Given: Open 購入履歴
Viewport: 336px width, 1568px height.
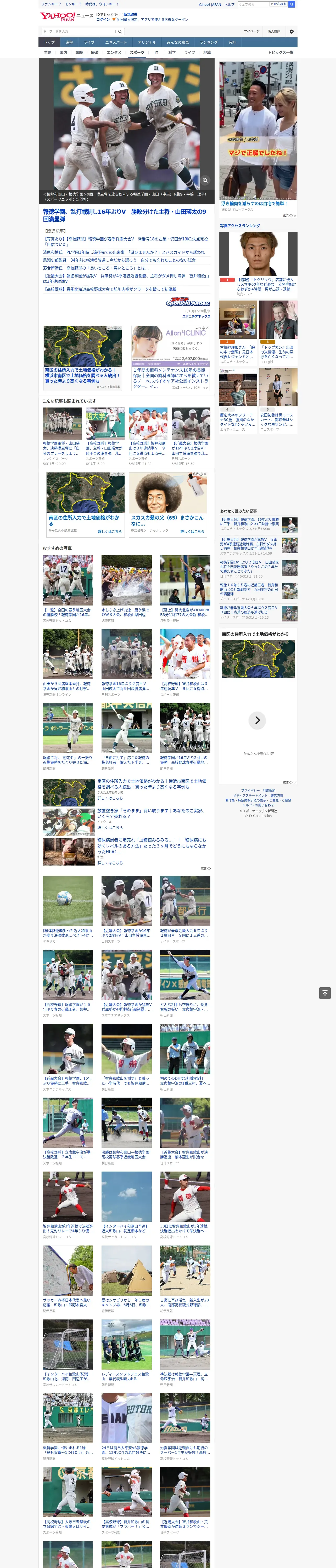Looking at the screenshot, I should click(x=274, y=31).
